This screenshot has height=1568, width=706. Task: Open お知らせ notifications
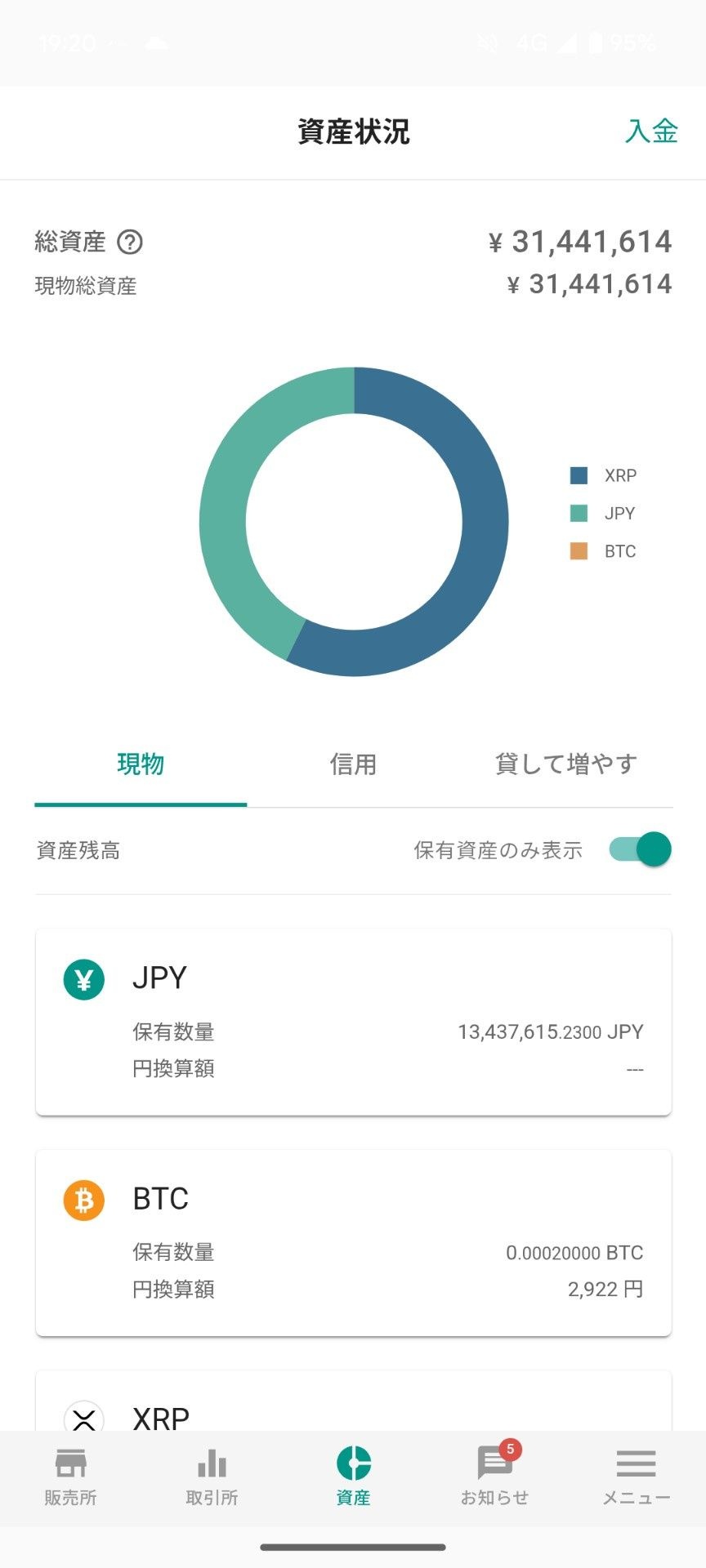click(494, 1477)
